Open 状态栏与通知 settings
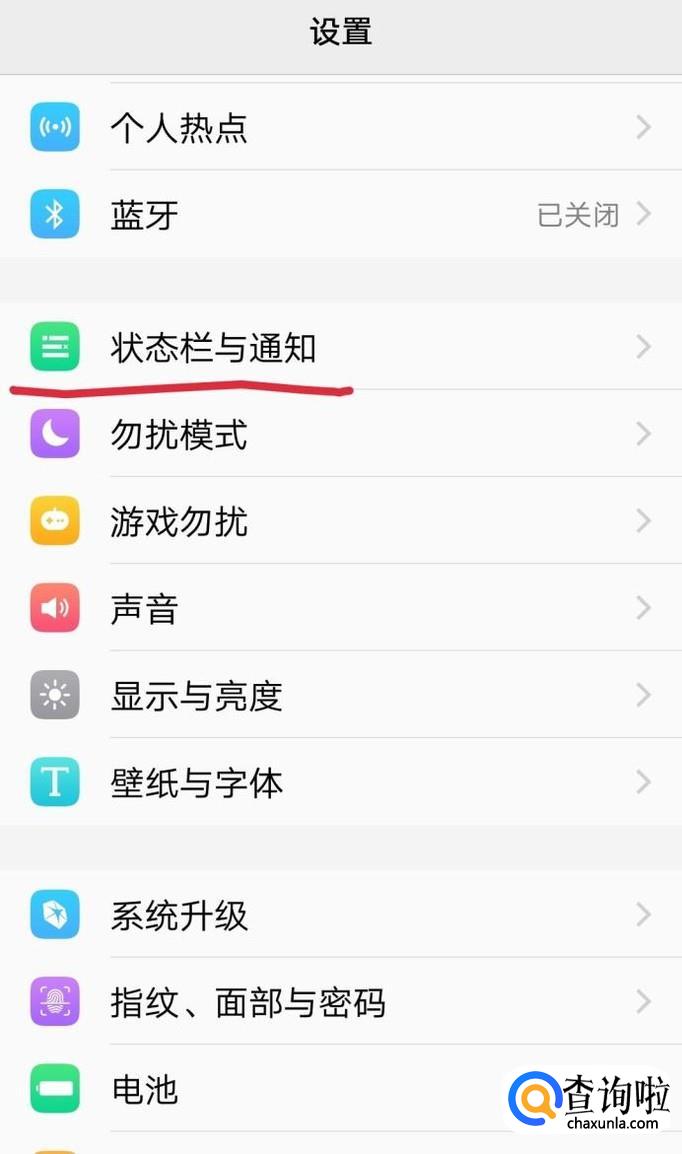Image resolution: width=682 pixels, height=1154 pixels. click(340, 347)
